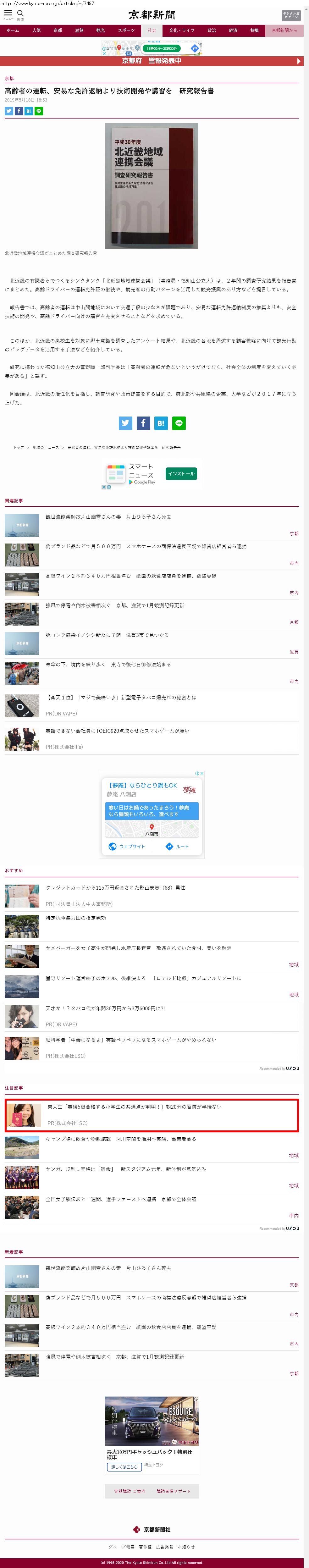This screenshot has height=1568, width=309.
Task: Open the 観世流能楽師 article under 関連記事
Action: [108, 517]
